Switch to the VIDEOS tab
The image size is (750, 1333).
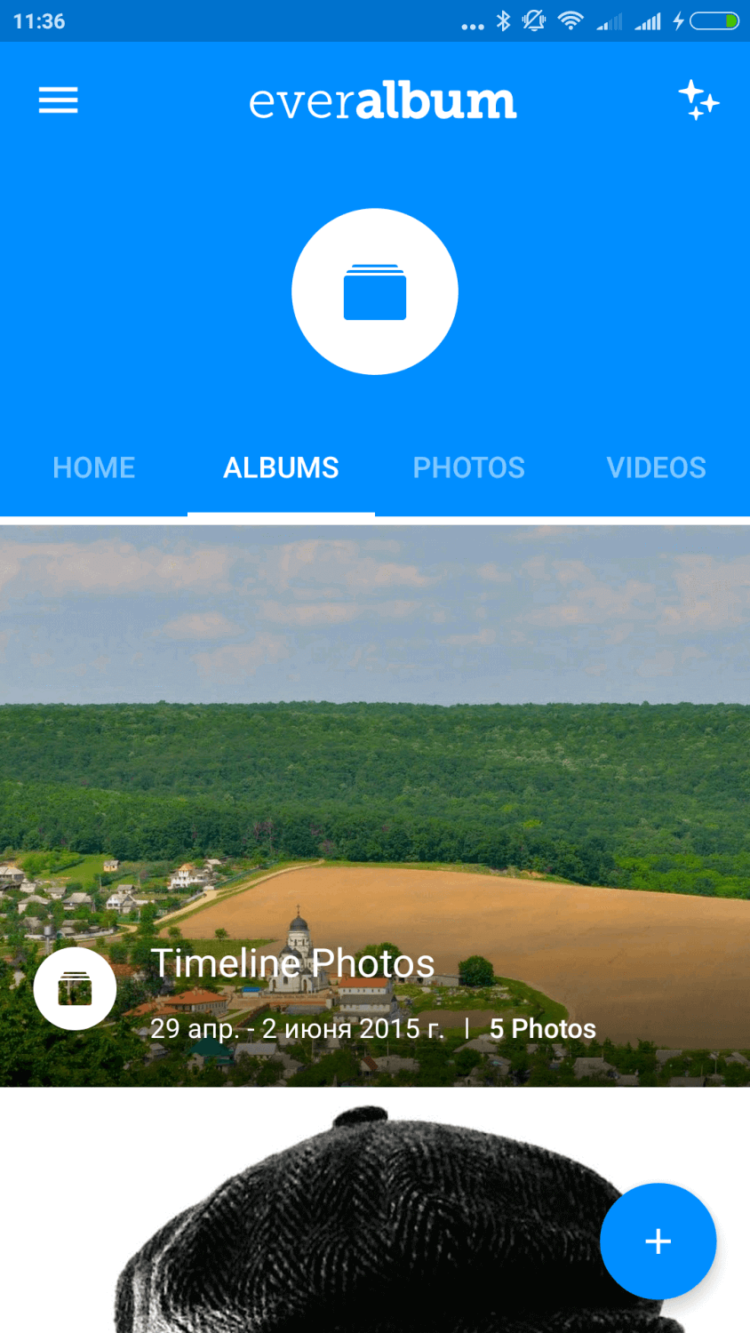(x=656, y=467)
